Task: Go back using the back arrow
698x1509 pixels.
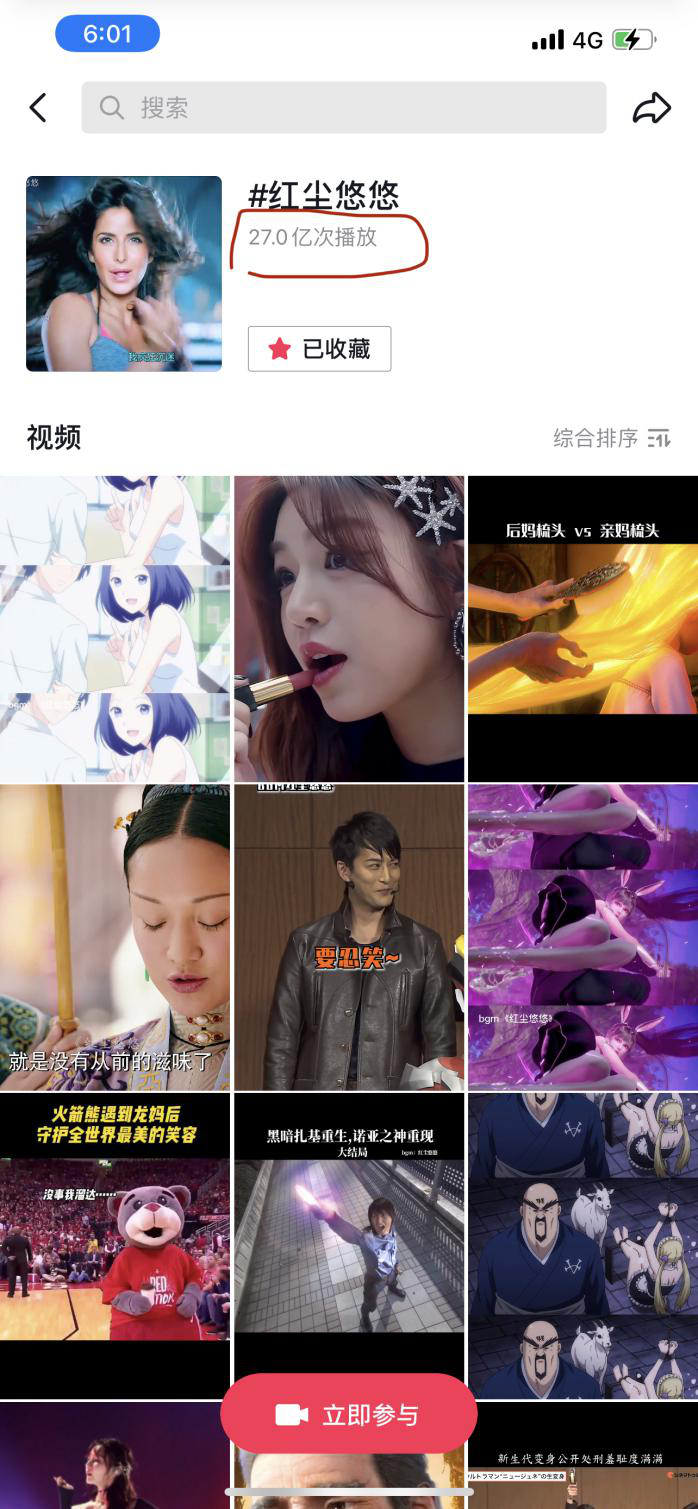Action: (x=38, y=108)
